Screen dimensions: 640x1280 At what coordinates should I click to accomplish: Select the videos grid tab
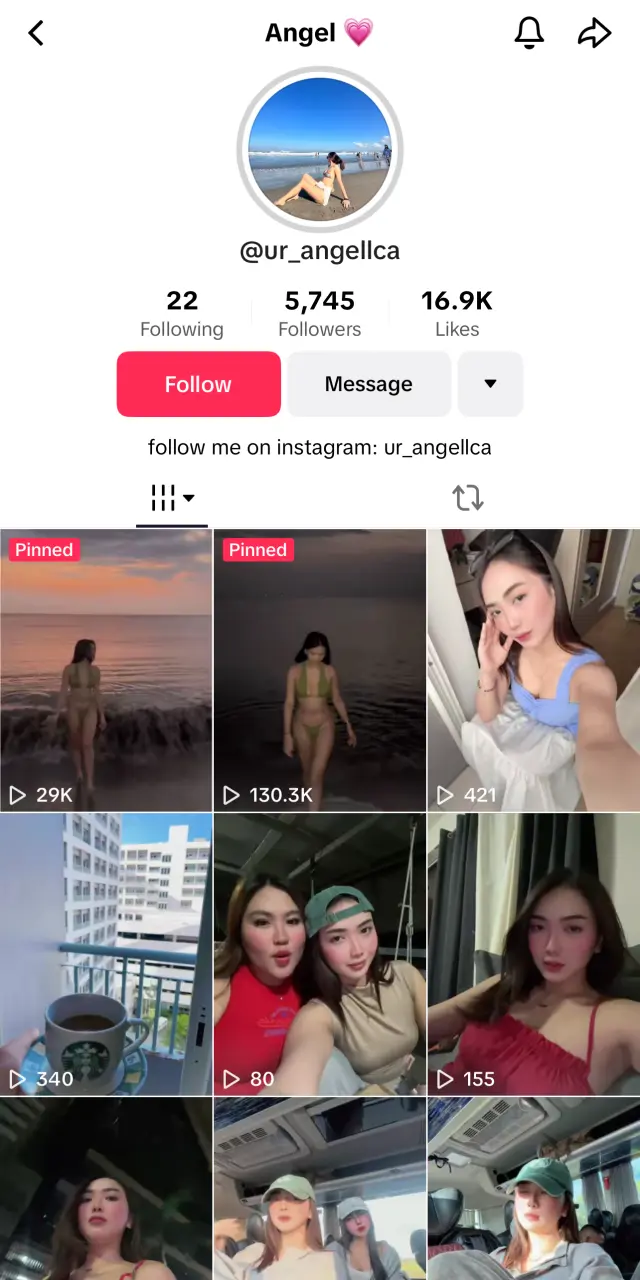tap(172, 497)
